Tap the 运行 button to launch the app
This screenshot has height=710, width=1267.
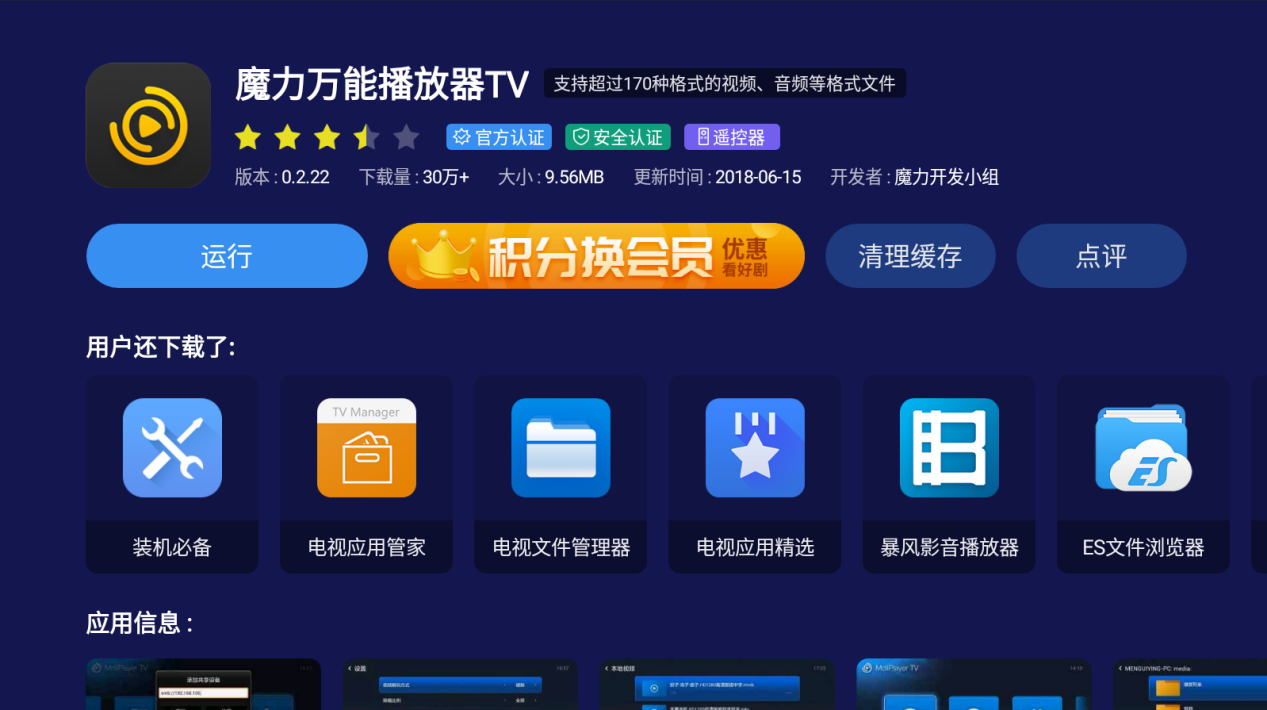tap(227, 256)
